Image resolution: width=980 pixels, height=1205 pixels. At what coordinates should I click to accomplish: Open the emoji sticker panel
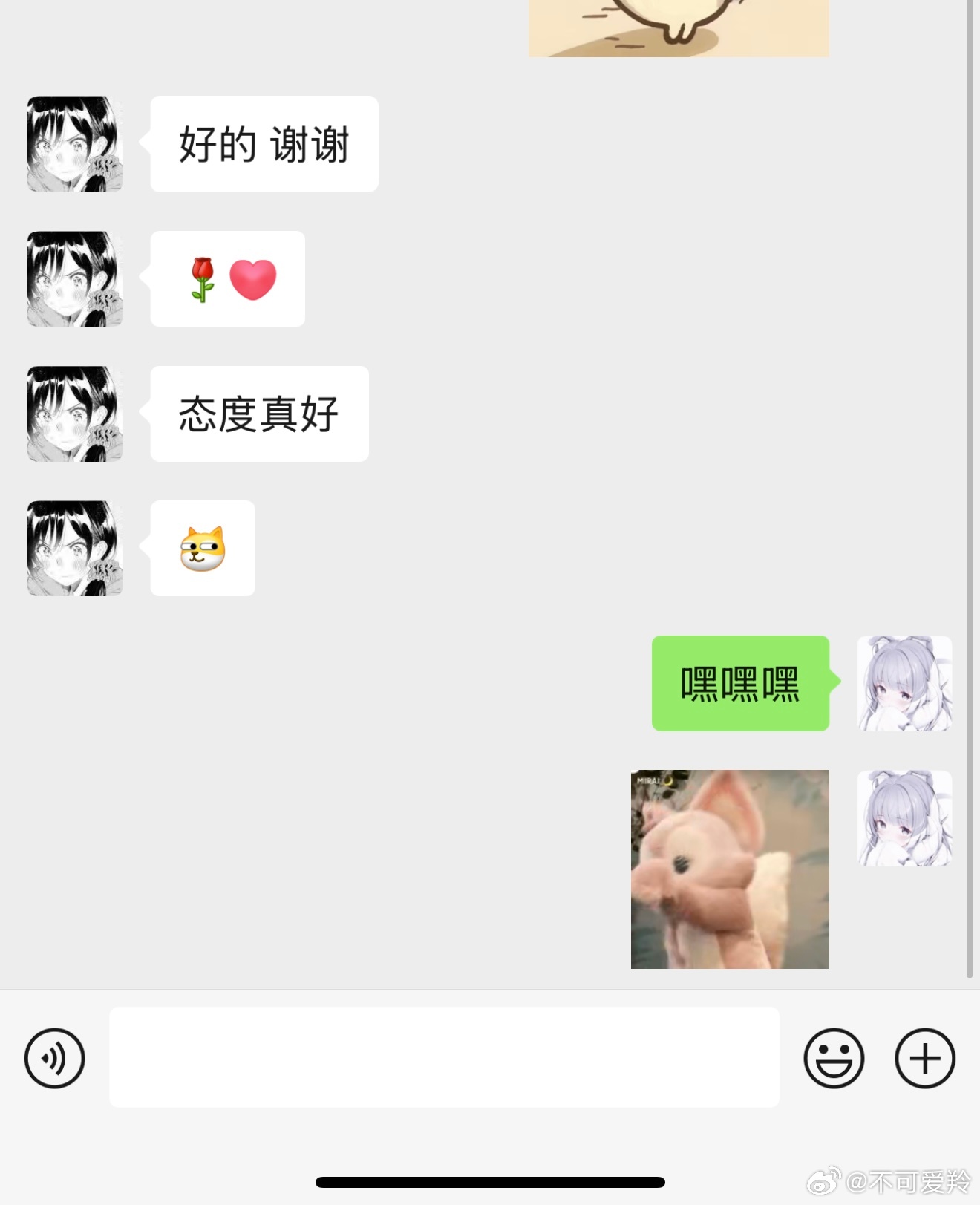[x=833, y=1058]
